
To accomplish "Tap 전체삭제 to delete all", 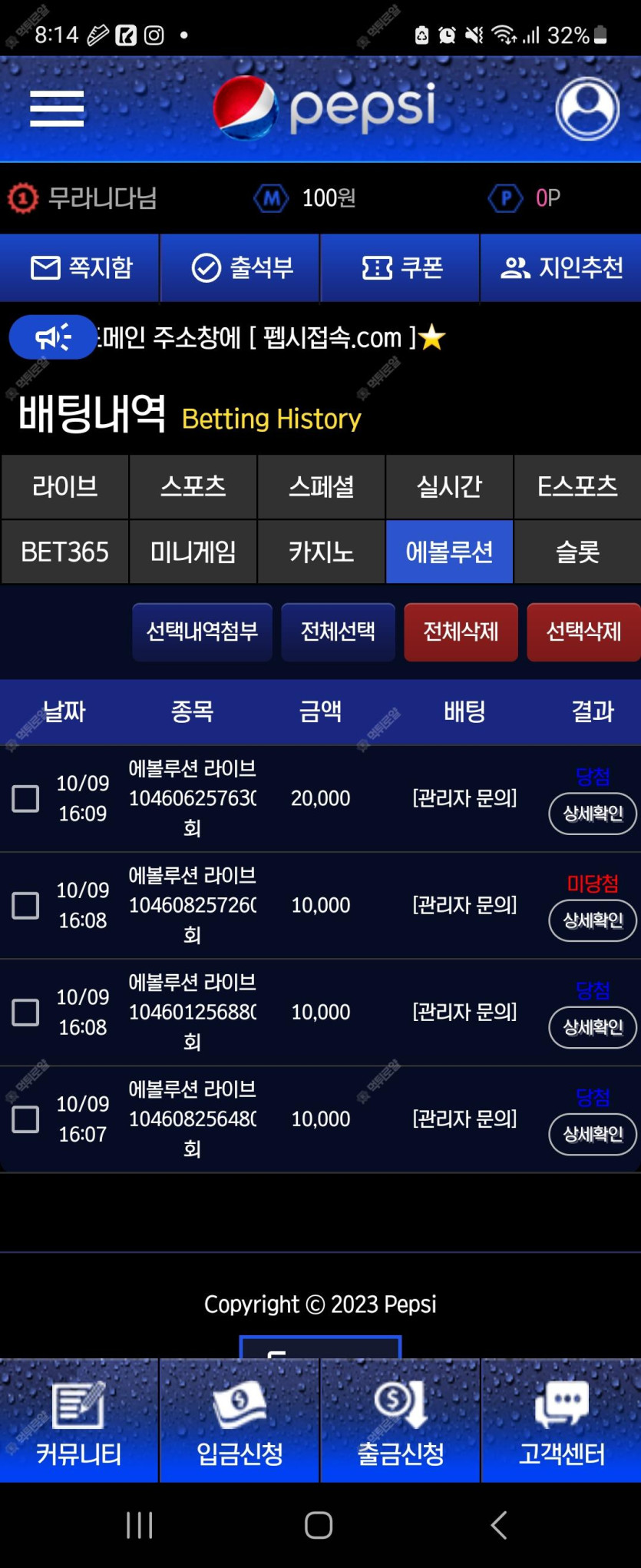I will pyautogui.click(x=461, y=632).
